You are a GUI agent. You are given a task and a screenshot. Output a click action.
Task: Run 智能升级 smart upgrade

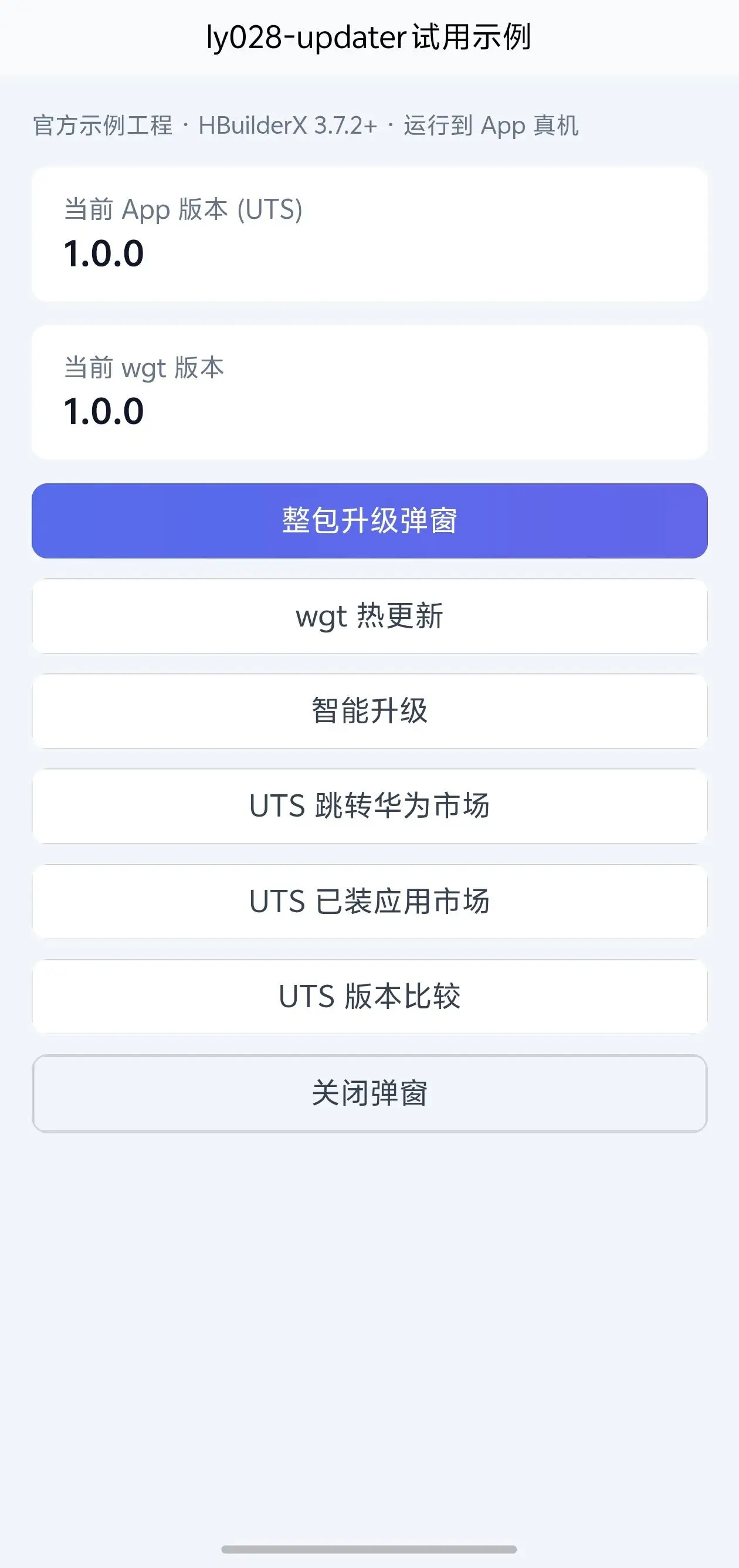[369, 711]
